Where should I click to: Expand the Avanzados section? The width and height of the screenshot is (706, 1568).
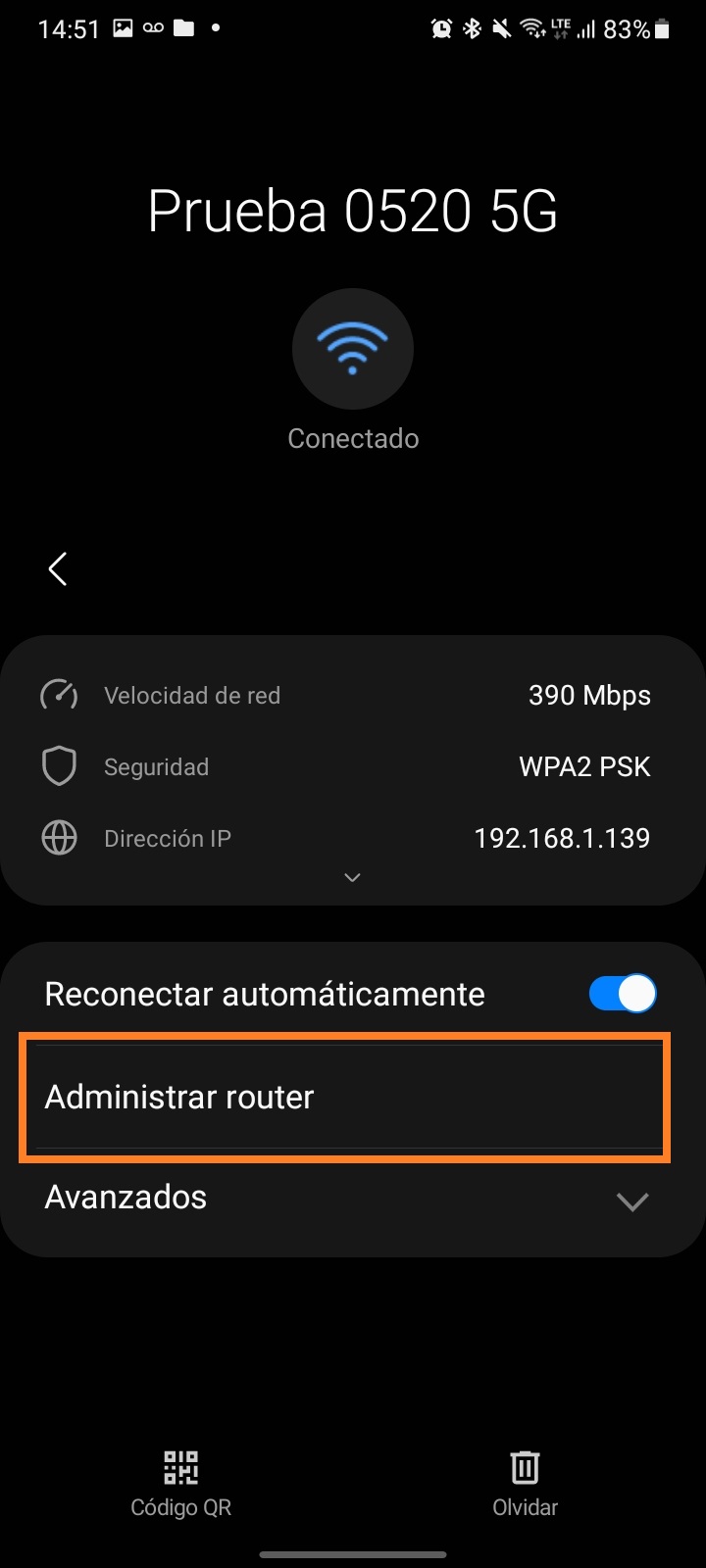point(631,1200)
